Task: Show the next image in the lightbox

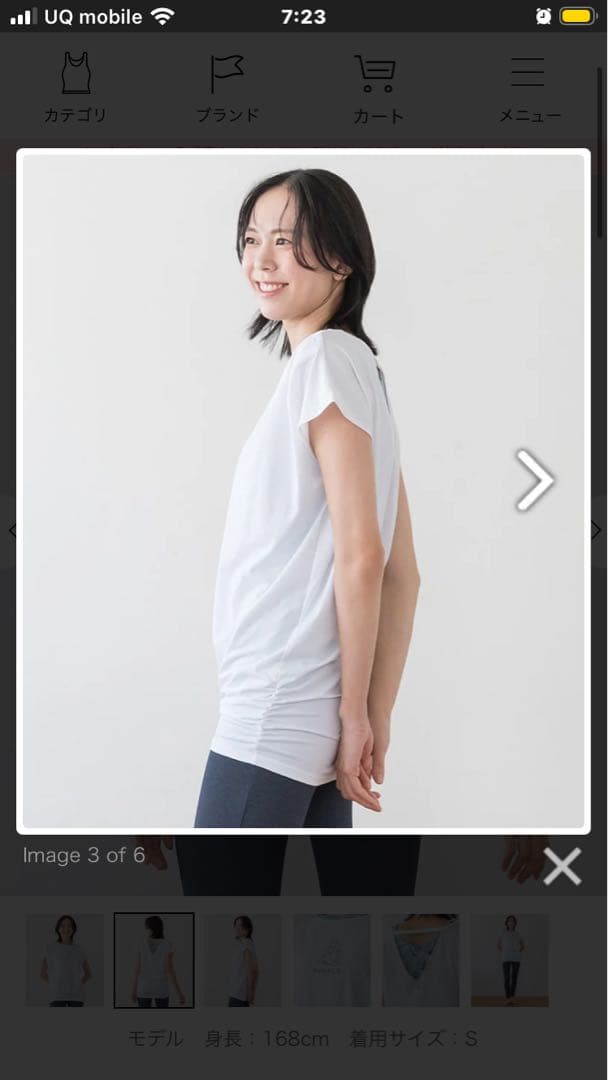Action: click(534, 480)
